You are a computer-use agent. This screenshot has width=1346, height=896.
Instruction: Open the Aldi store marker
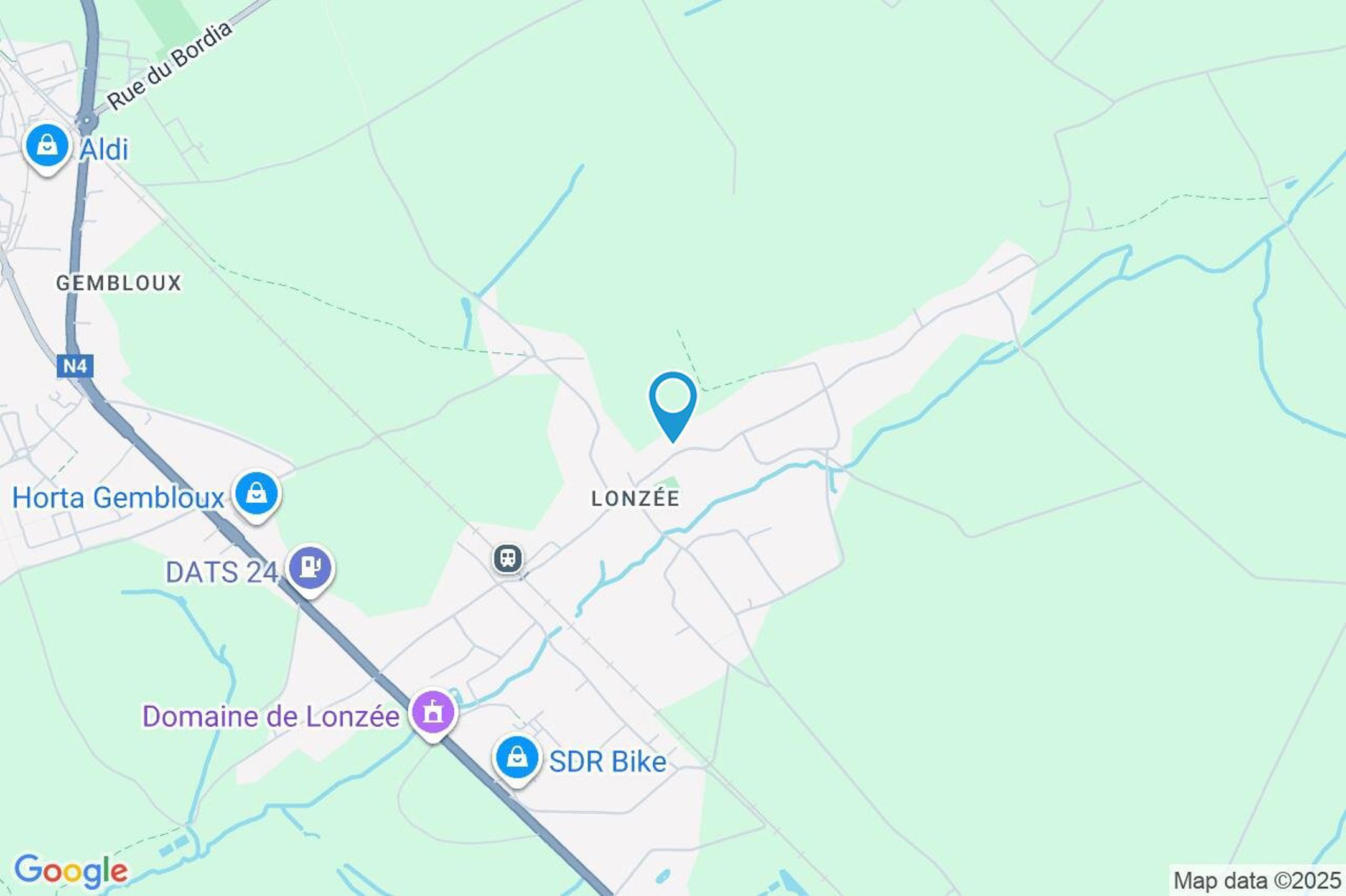[47, 147]
